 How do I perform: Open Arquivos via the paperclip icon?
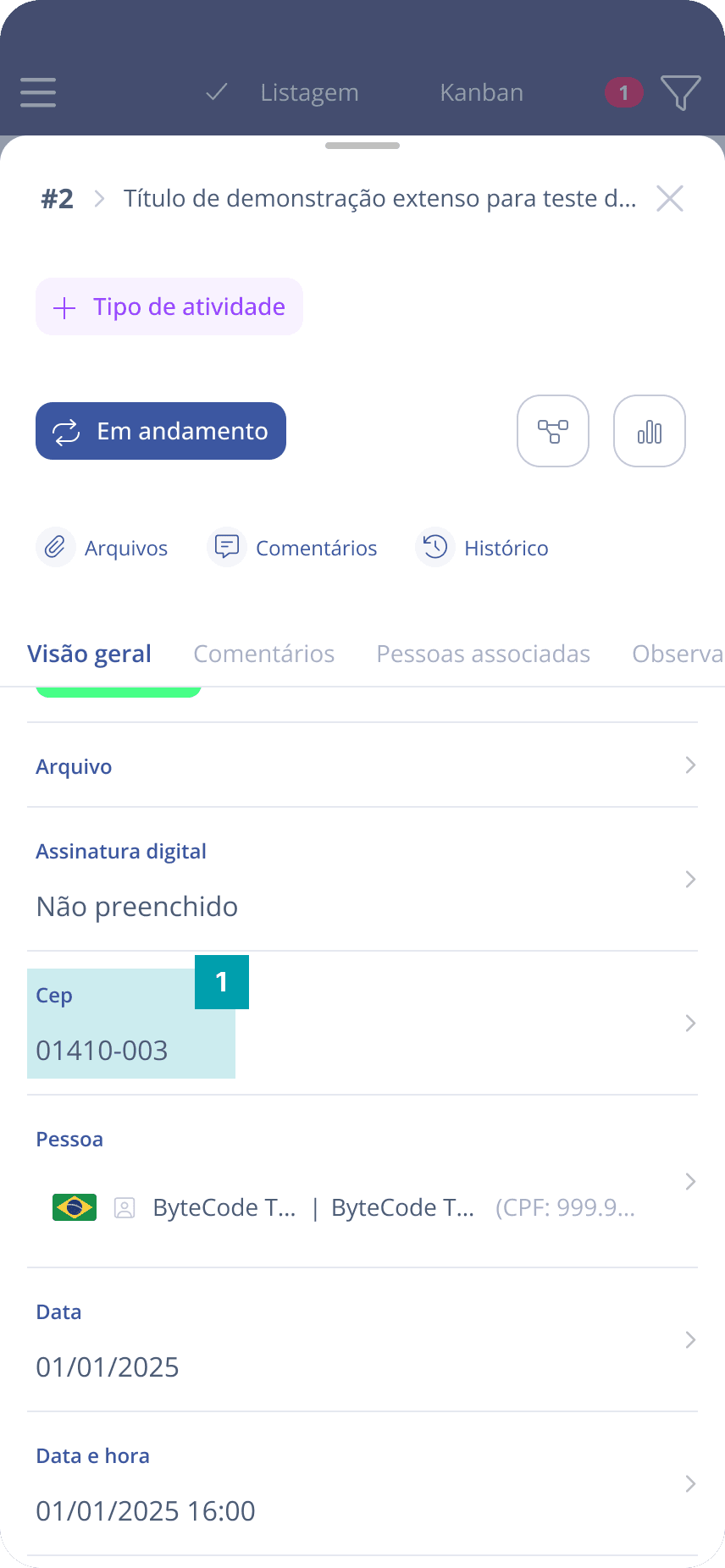click(55, 547)
